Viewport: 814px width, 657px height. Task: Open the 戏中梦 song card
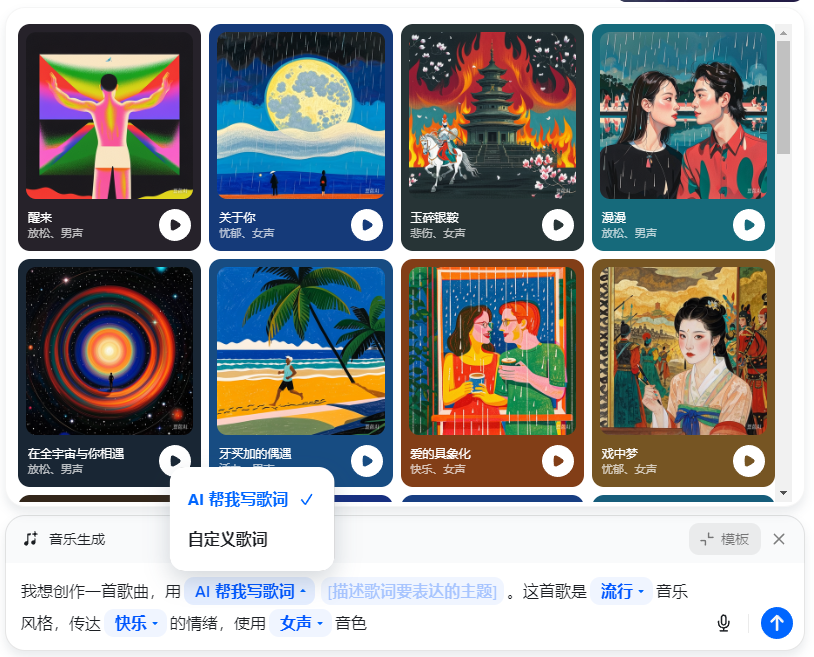683,350
